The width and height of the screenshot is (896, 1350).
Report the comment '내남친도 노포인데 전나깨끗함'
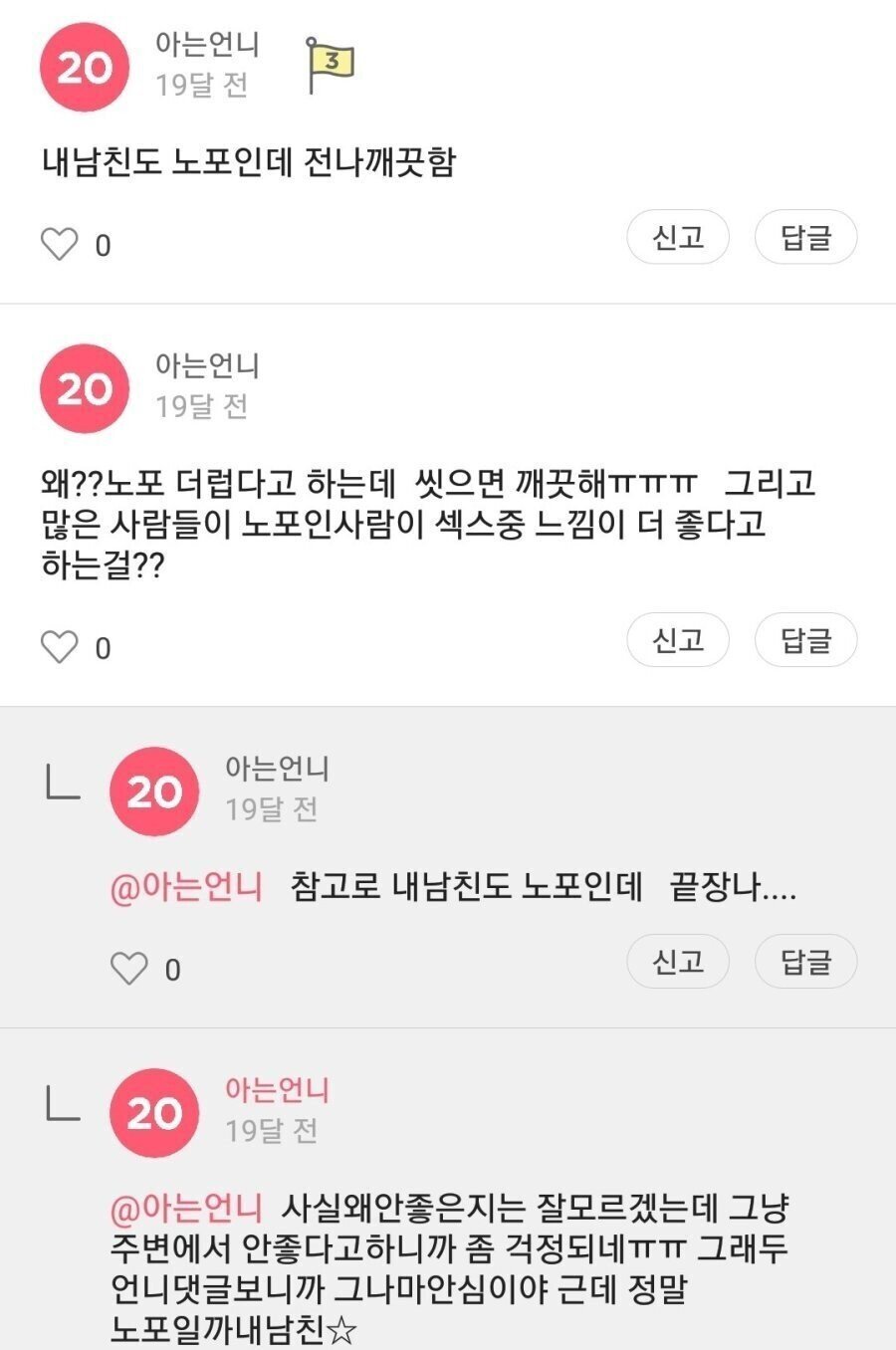point(678,238)
